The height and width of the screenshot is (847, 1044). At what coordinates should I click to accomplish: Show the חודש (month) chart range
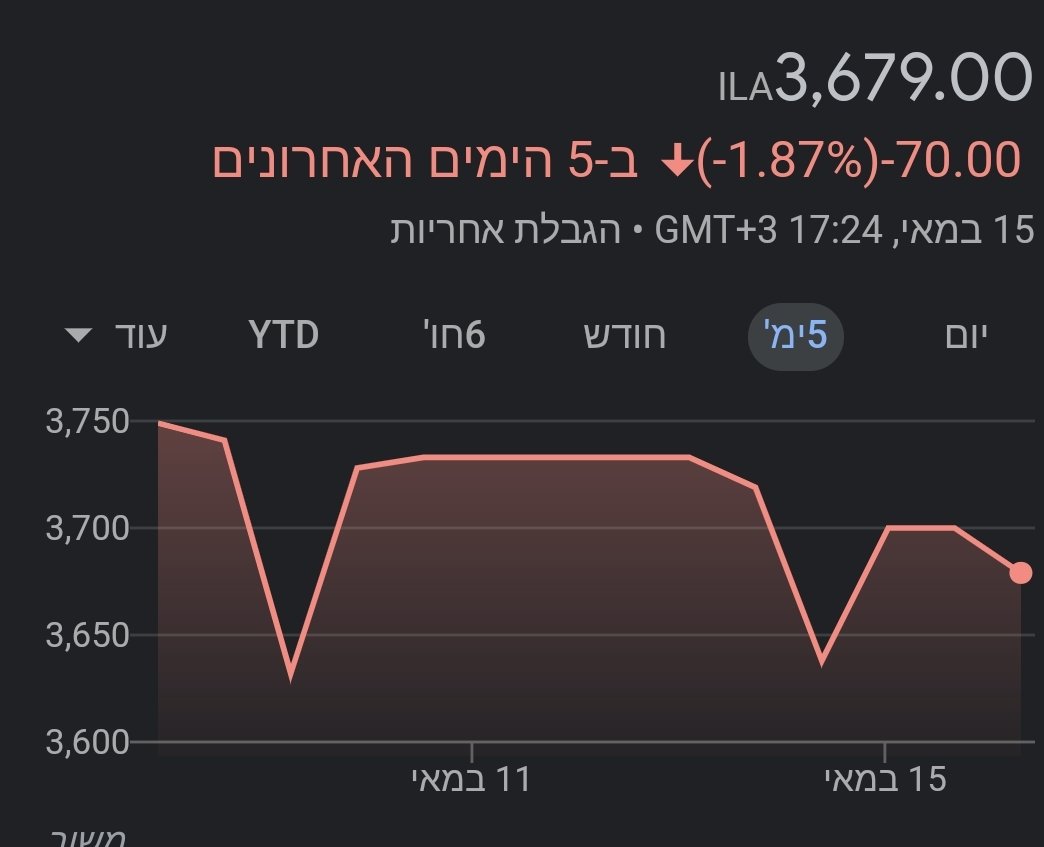[x=624, y=336]
